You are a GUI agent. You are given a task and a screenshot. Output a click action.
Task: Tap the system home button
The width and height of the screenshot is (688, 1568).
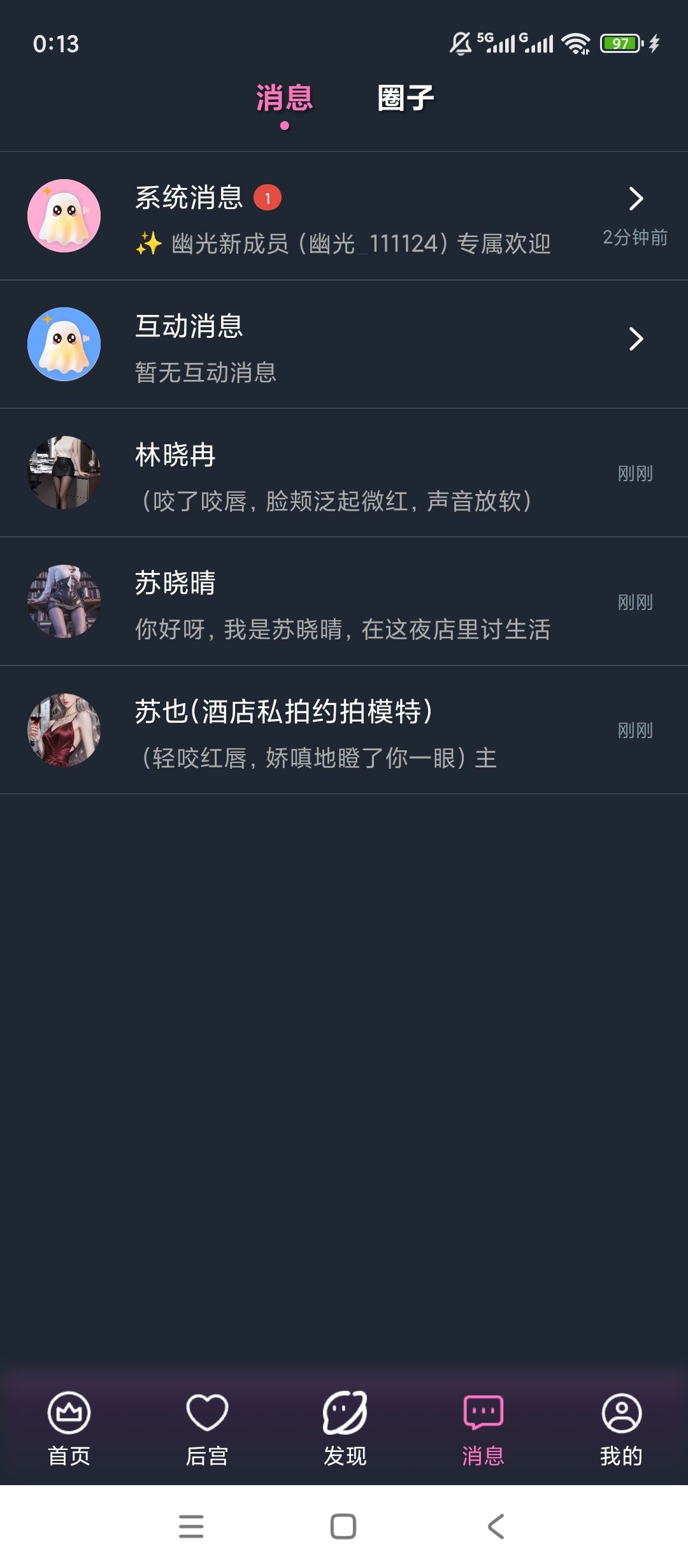tap(343, 1527)
